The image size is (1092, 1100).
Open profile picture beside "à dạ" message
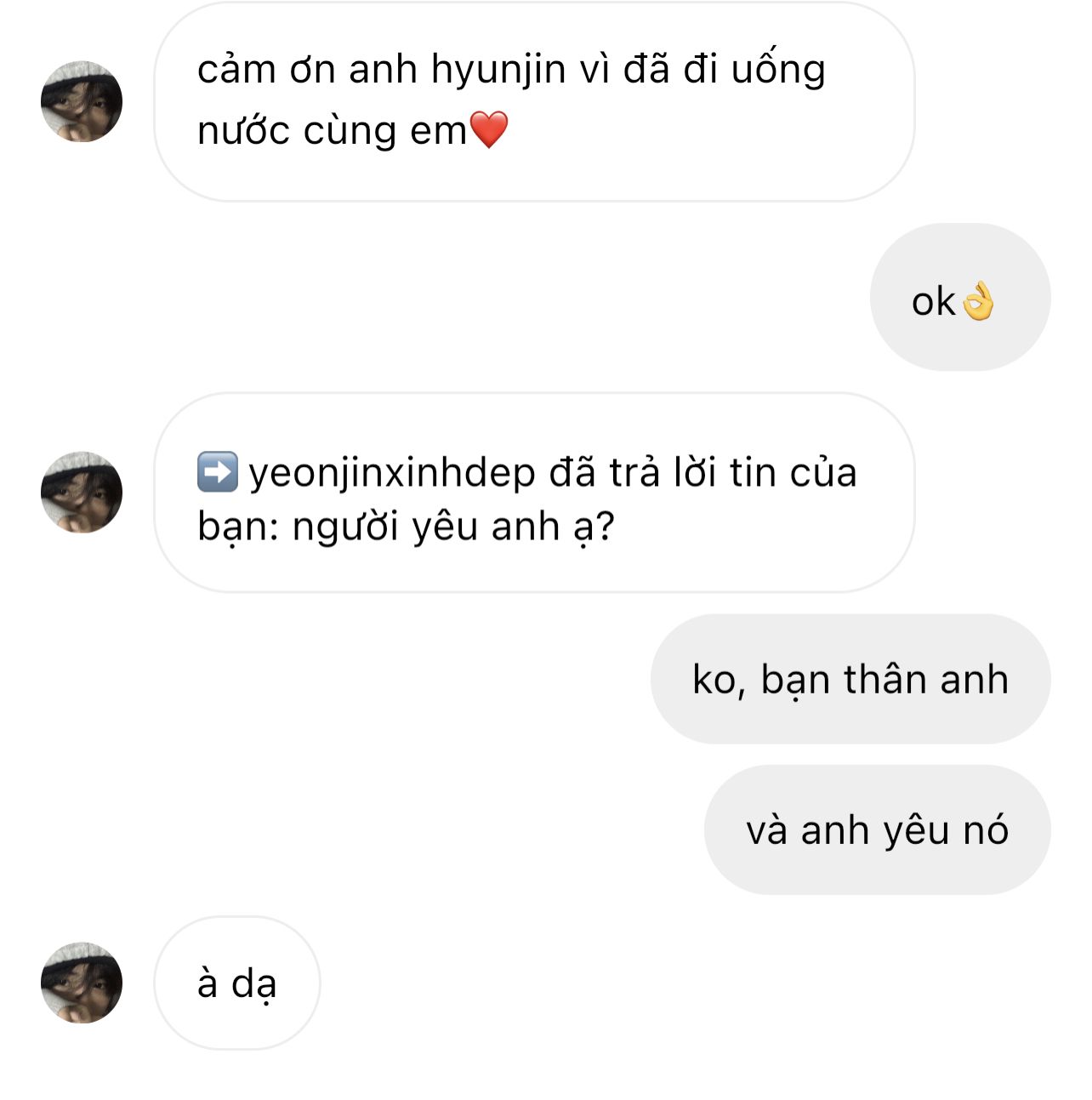[82, 983]
